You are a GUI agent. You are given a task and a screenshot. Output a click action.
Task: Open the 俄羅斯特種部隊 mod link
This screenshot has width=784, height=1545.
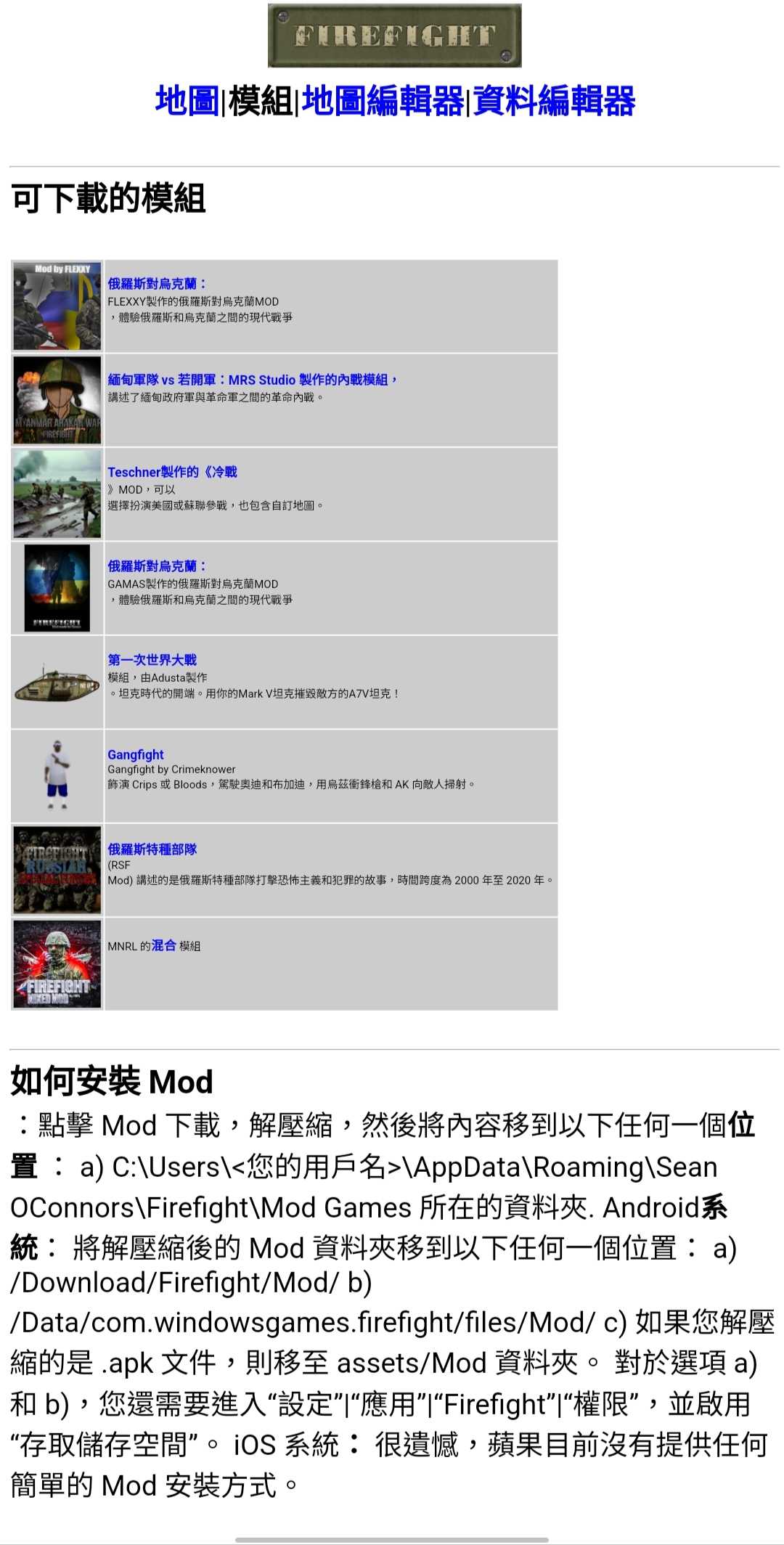(x=152, y=849)
